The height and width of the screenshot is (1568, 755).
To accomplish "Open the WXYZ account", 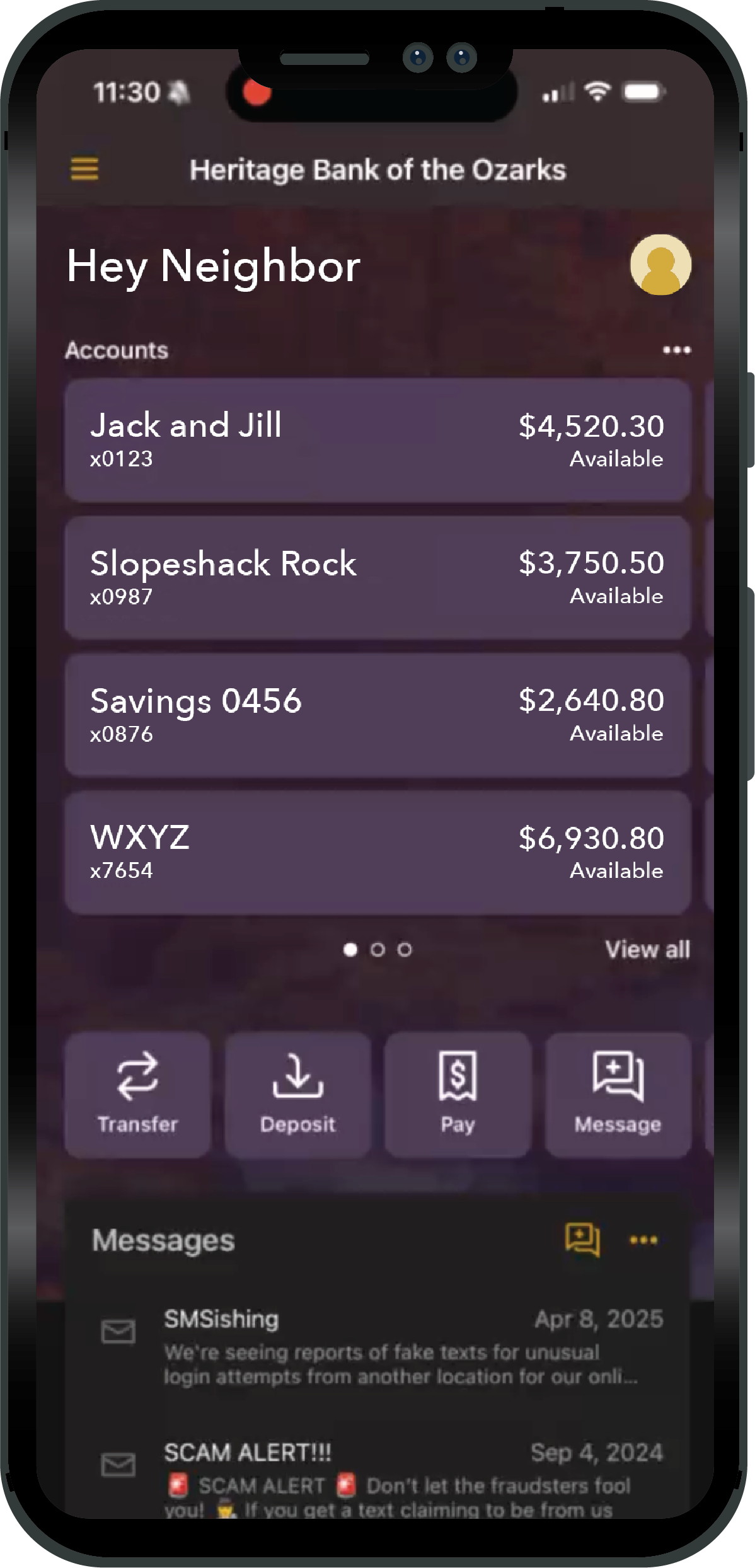I will tap(377, 852).
